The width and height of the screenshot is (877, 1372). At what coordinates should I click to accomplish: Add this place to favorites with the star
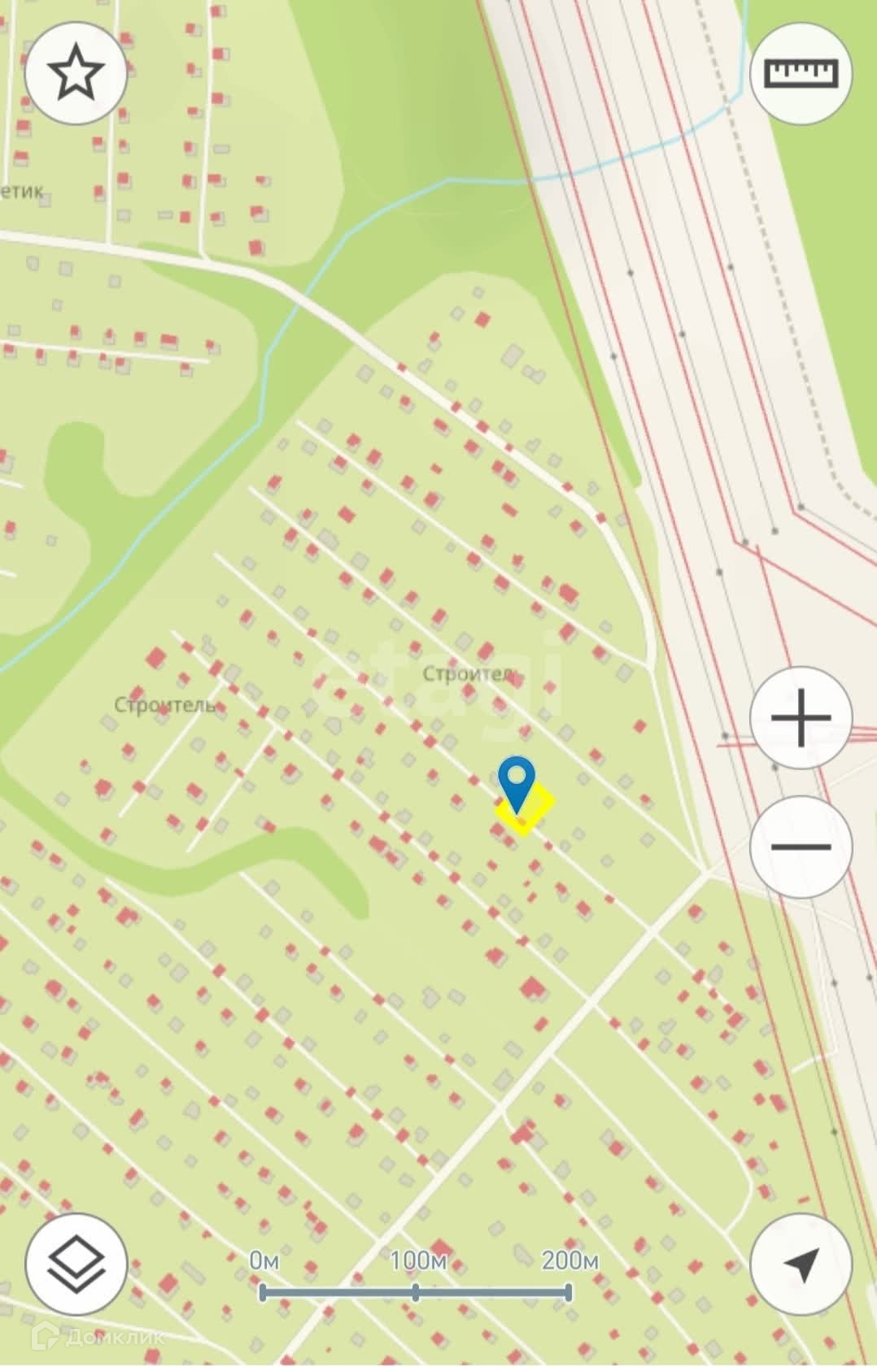(76, 73)
